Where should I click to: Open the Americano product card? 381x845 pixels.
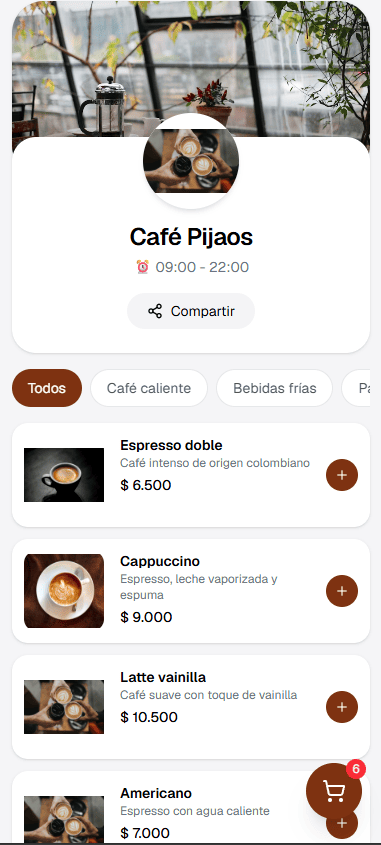(x=162, y=808)
